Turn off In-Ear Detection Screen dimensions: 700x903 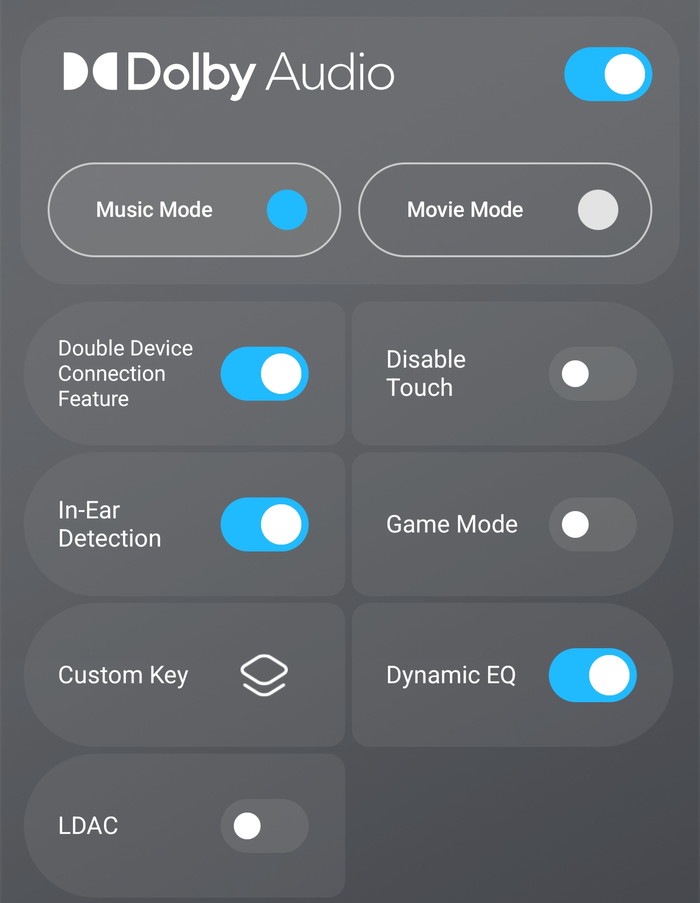pos(264,525)
